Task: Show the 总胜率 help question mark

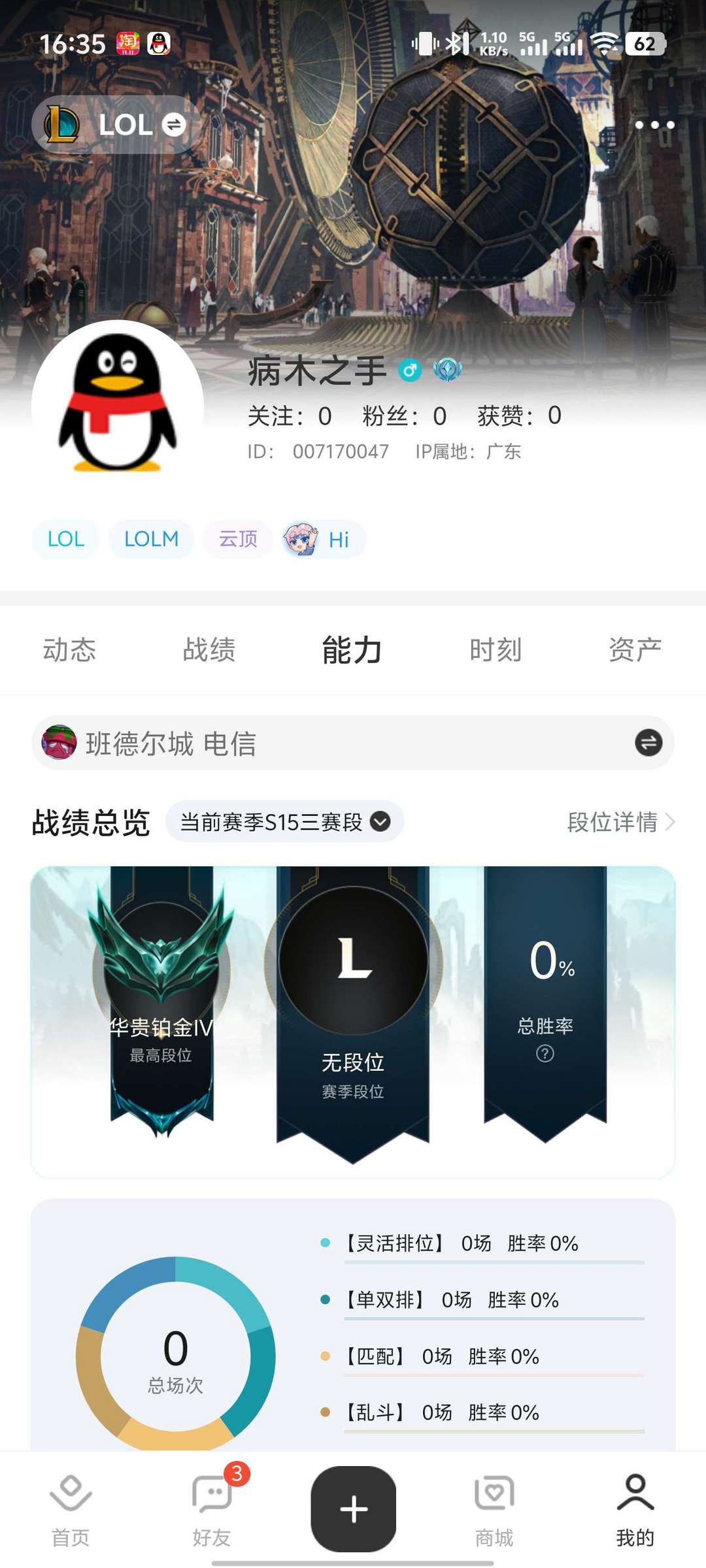Action: [545, 1054]
